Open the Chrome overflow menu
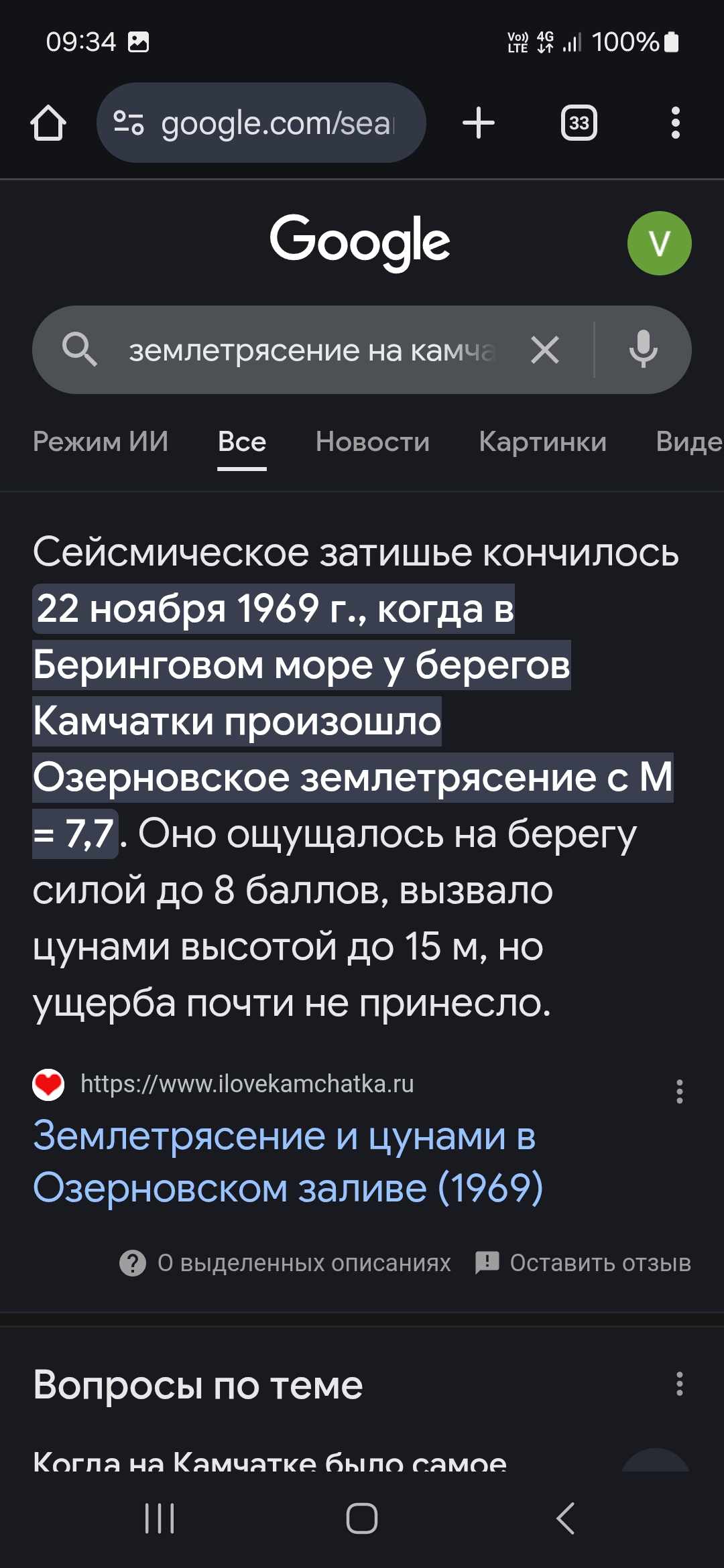The image size is (724, 1568). (675, 123)
